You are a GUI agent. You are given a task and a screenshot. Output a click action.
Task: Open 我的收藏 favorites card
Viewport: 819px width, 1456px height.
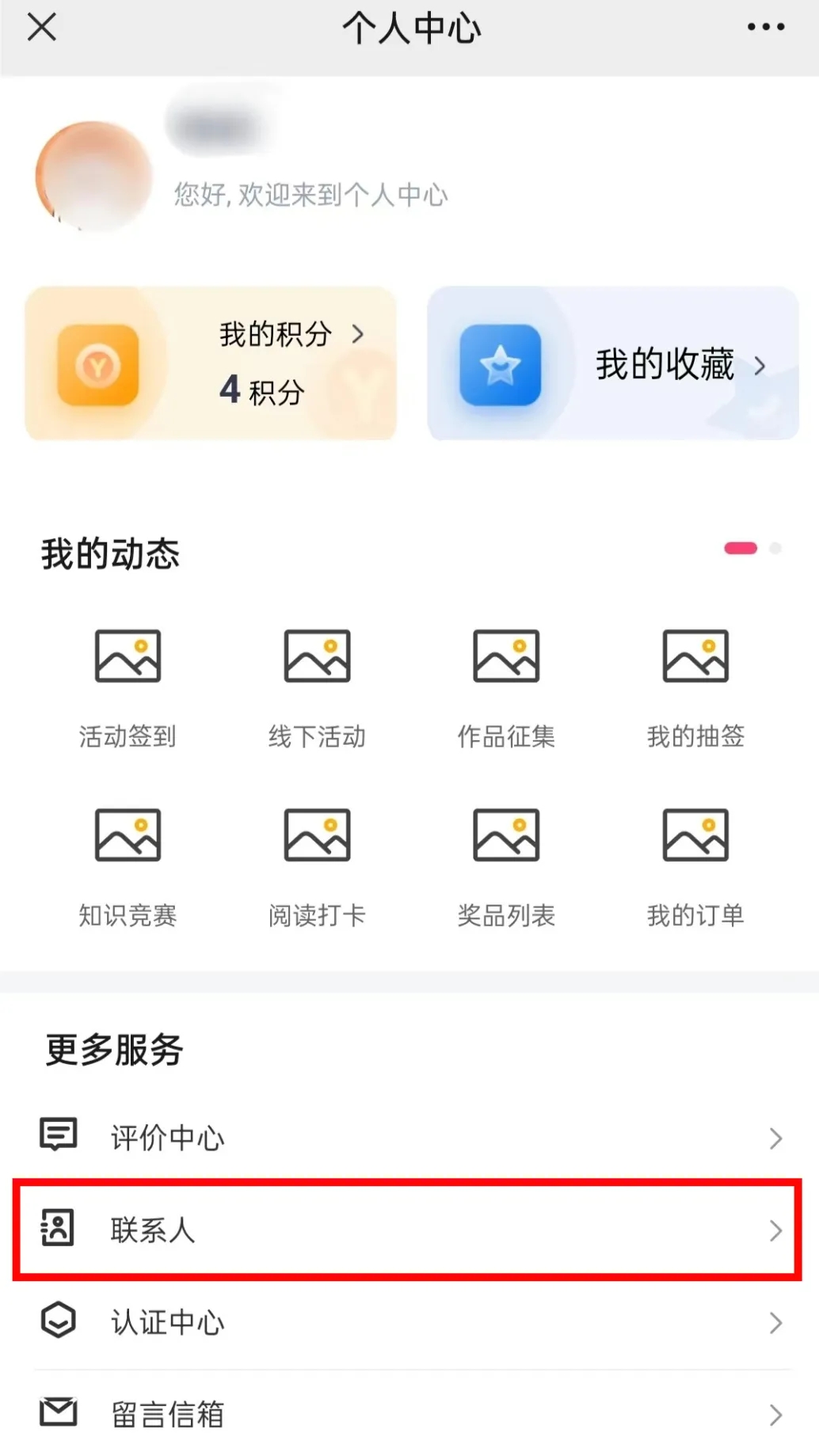[x=612, y=363]
